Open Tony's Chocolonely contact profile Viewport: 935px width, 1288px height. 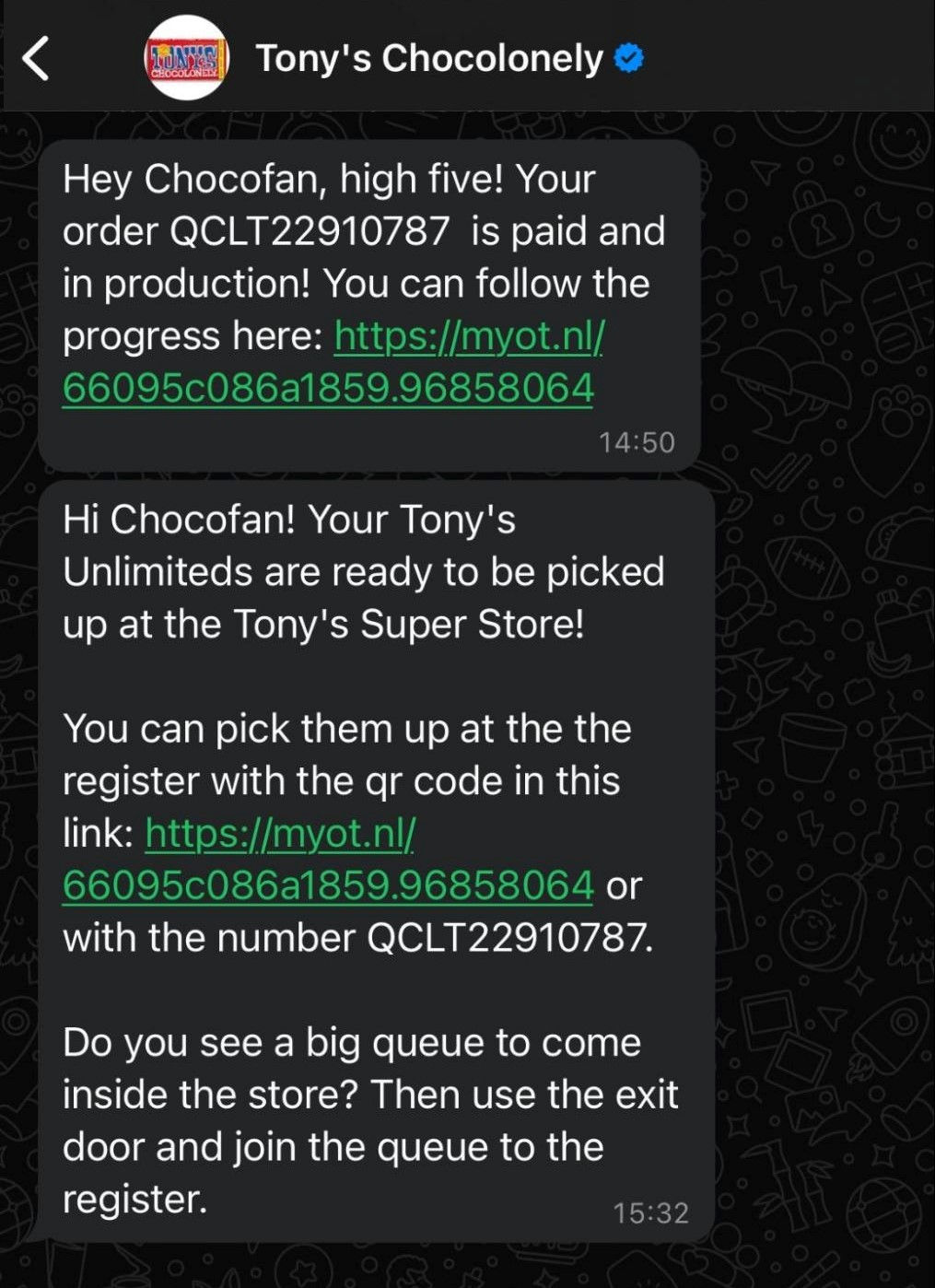click(x=428, y=59)
